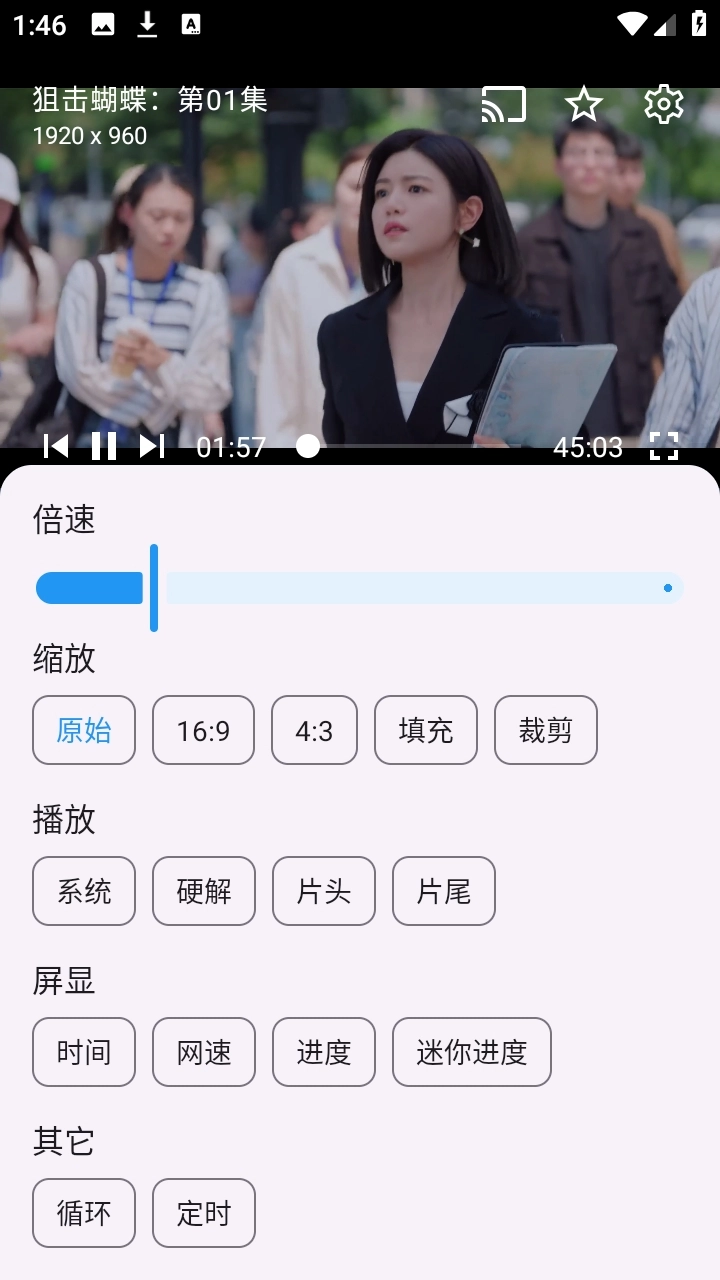Enable 迷你进度 display
The height and width of the screenshot is (1280, 720).
(x=472, y=1052)
